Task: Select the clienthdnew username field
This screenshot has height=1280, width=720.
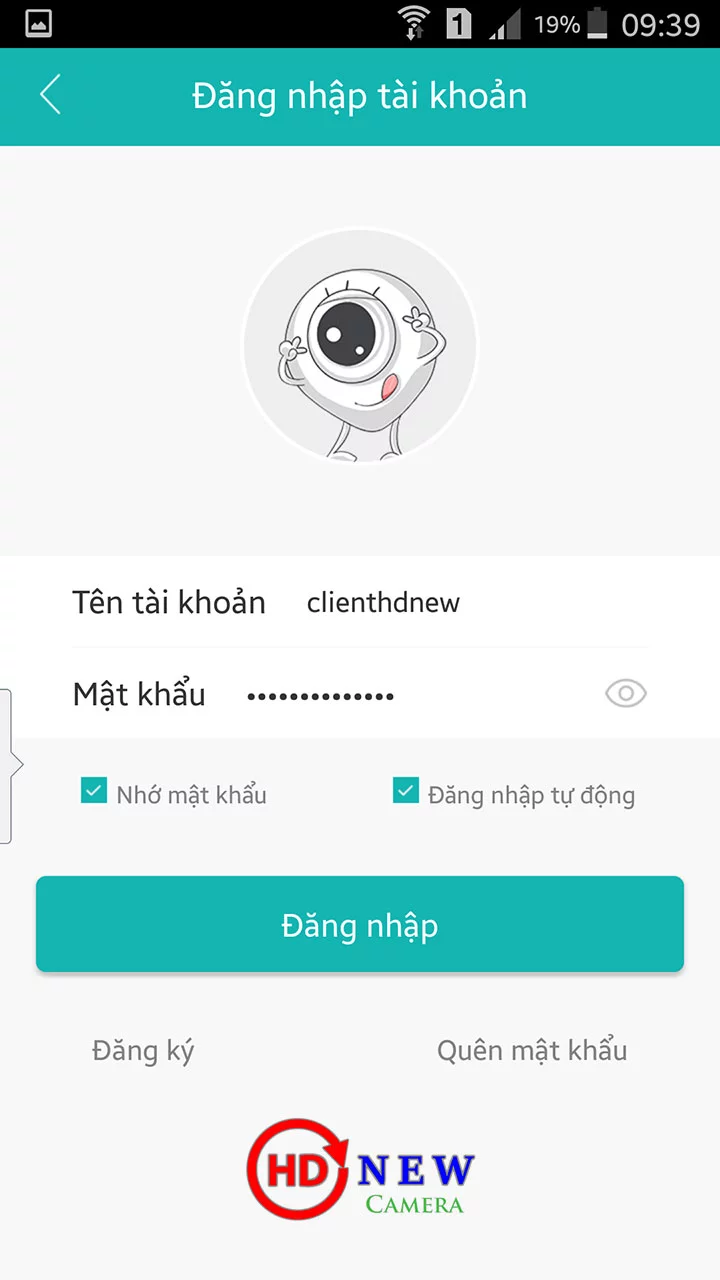Action: click(383, 602)
